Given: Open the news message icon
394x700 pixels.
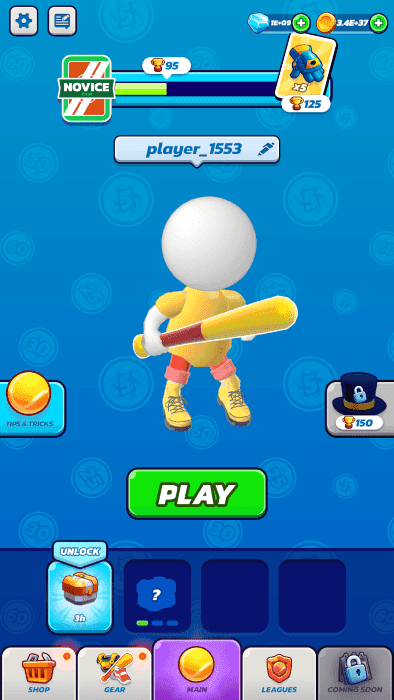Looking at the screenshot, I should pos(62,21).
